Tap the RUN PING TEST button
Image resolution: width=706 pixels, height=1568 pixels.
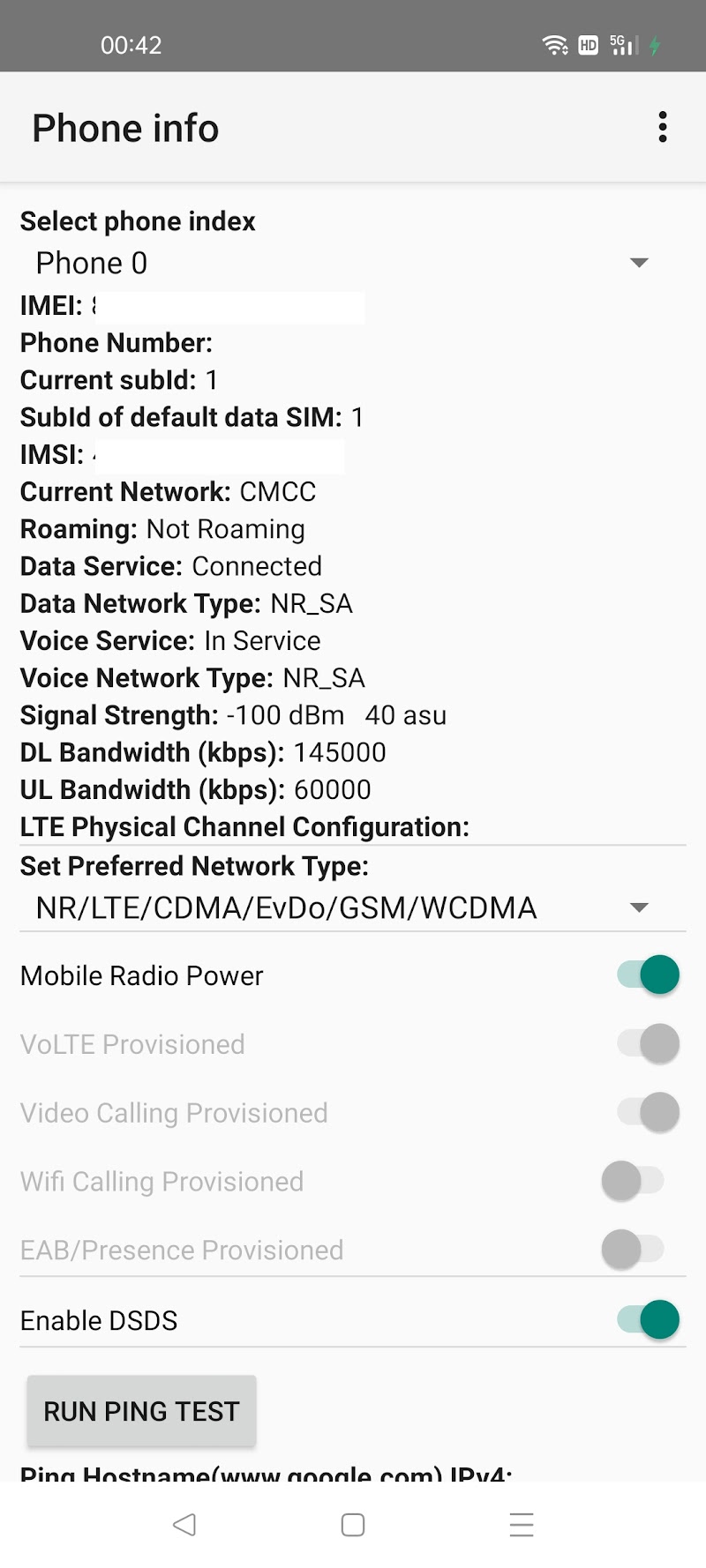pyautogui.click(x=141, y=1411)
